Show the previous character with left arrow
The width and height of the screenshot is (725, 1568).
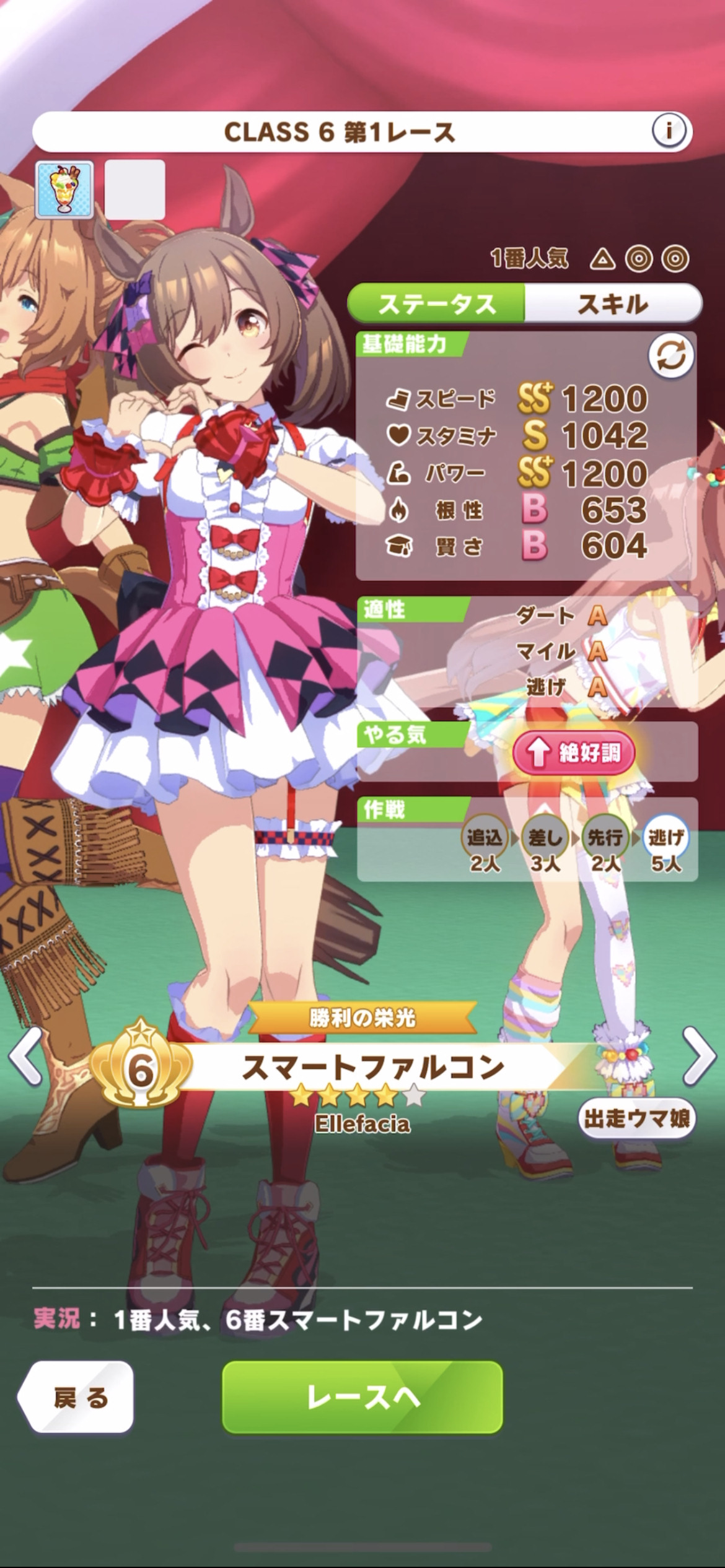coord(26,1056)
